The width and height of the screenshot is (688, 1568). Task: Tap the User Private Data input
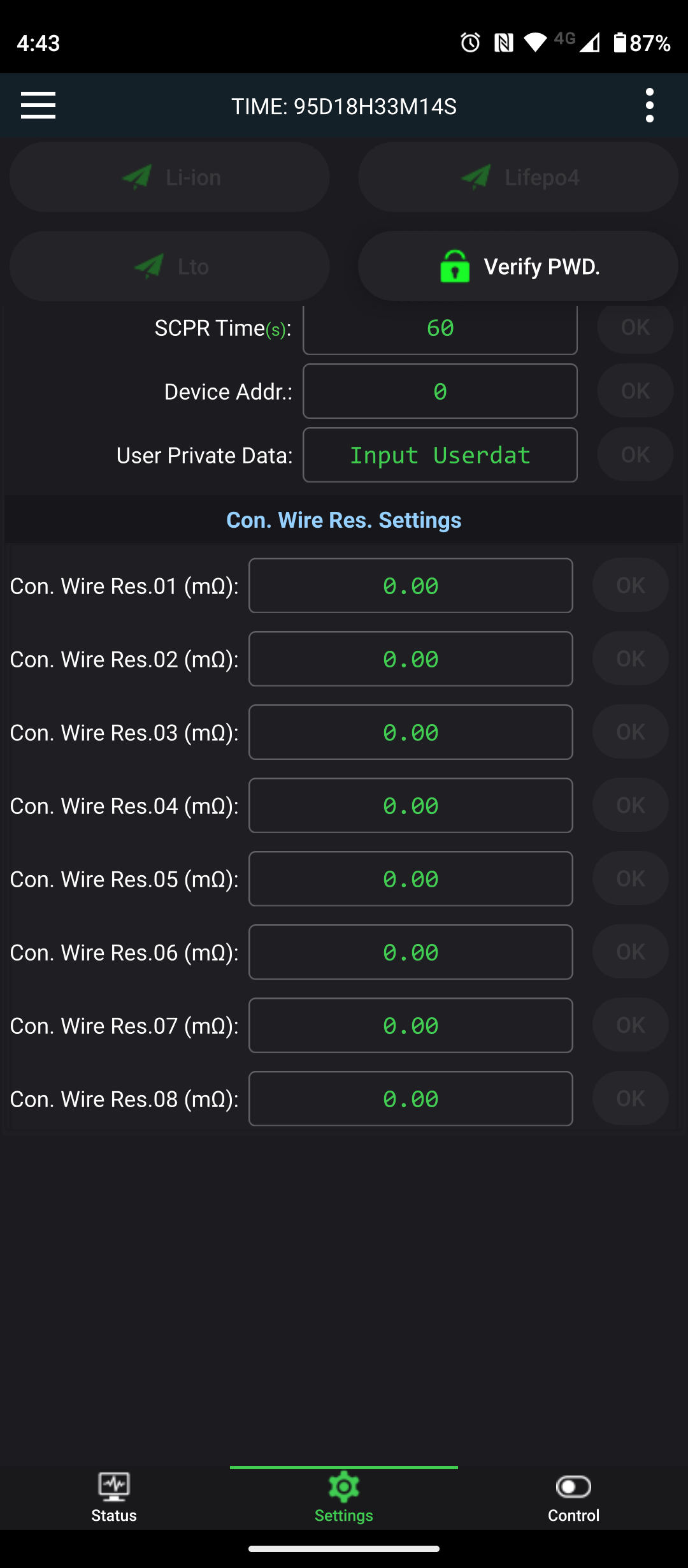point(440,455)
